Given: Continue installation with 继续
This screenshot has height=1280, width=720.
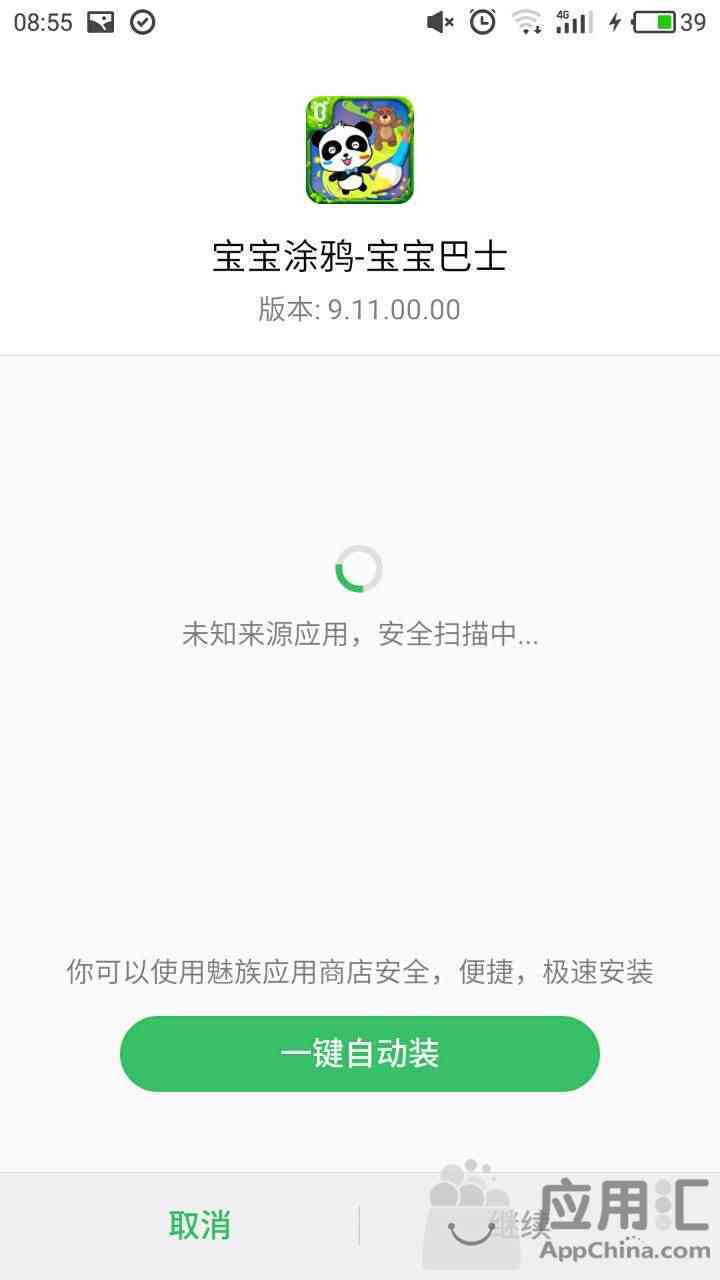Looking at the screenshot, I should click(x=521, y=1225).
